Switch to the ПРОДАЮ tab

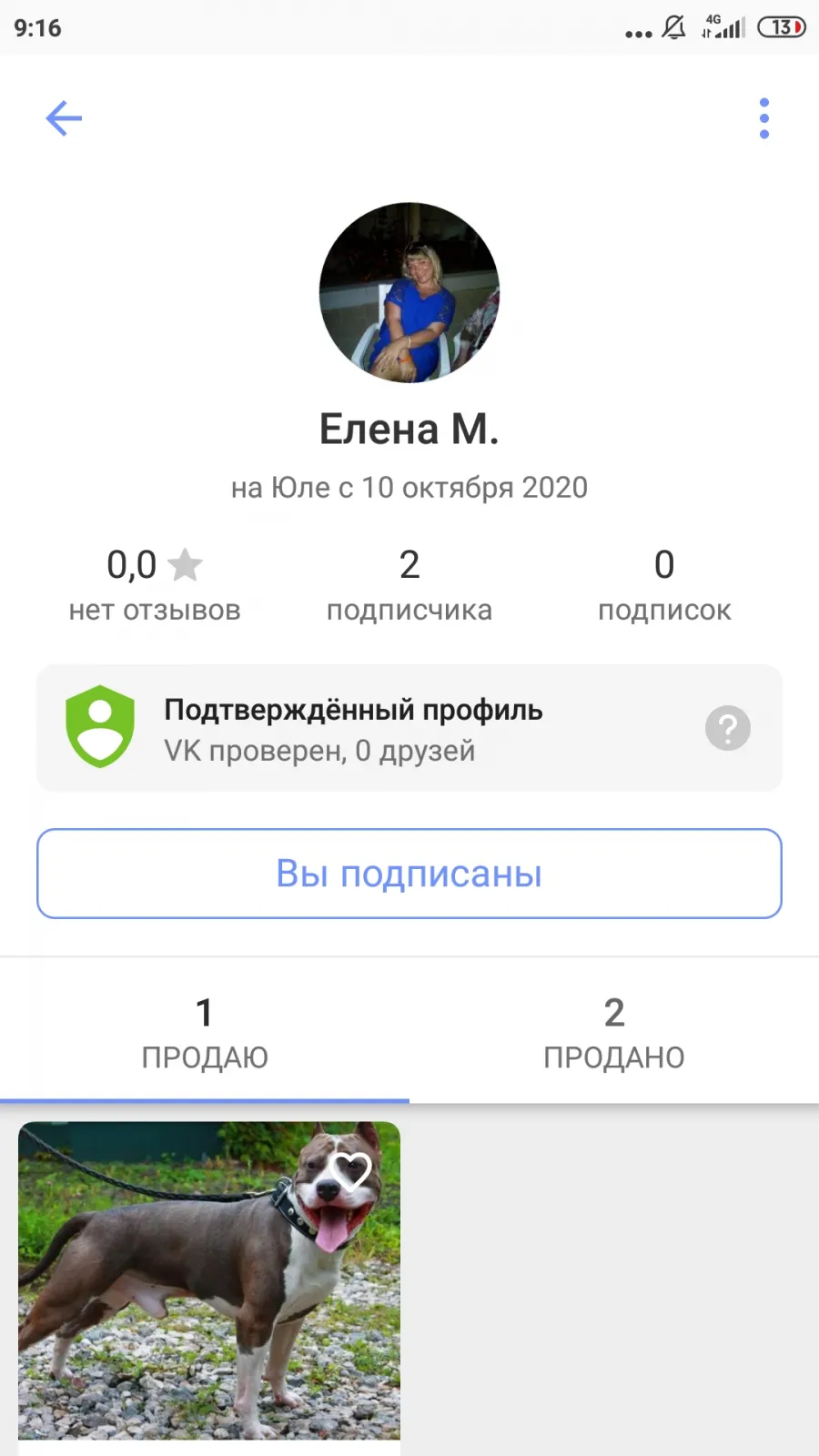click(205, 1033)
